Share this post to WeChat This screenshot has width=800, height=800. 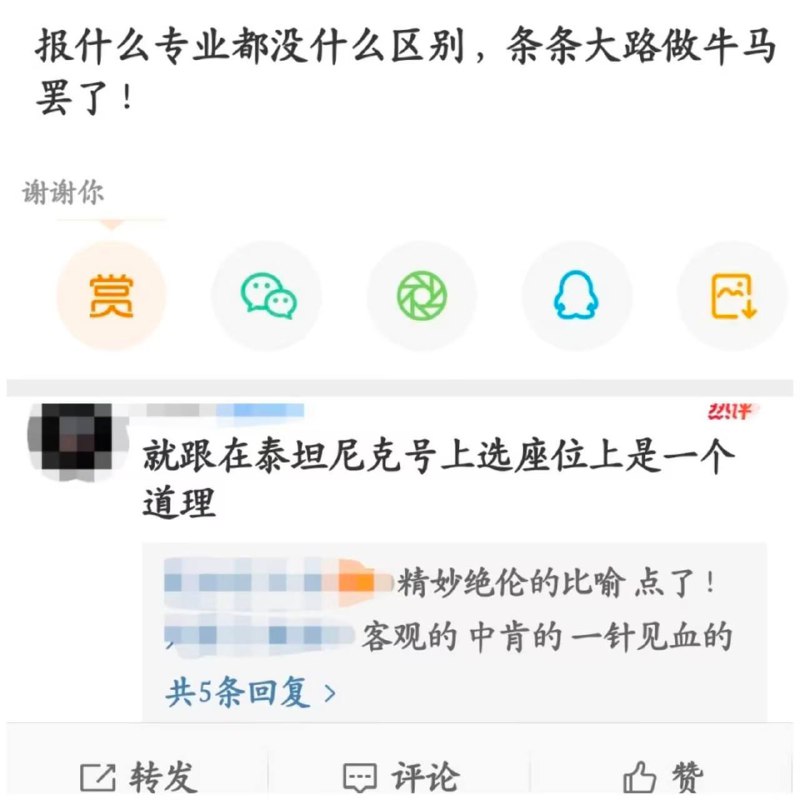point(267,296)
